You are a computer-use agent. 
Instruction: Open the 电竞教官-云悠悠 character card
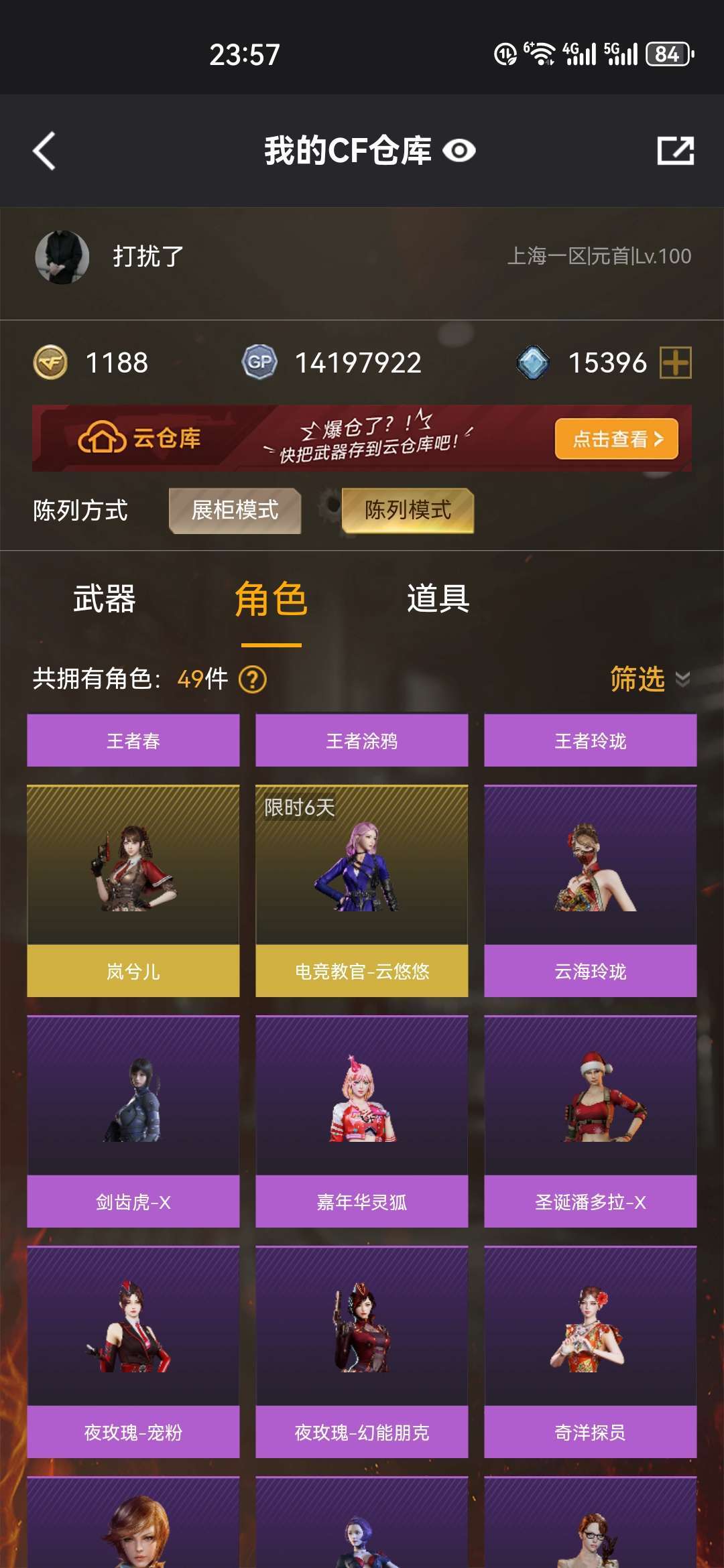tap(362, 891)
